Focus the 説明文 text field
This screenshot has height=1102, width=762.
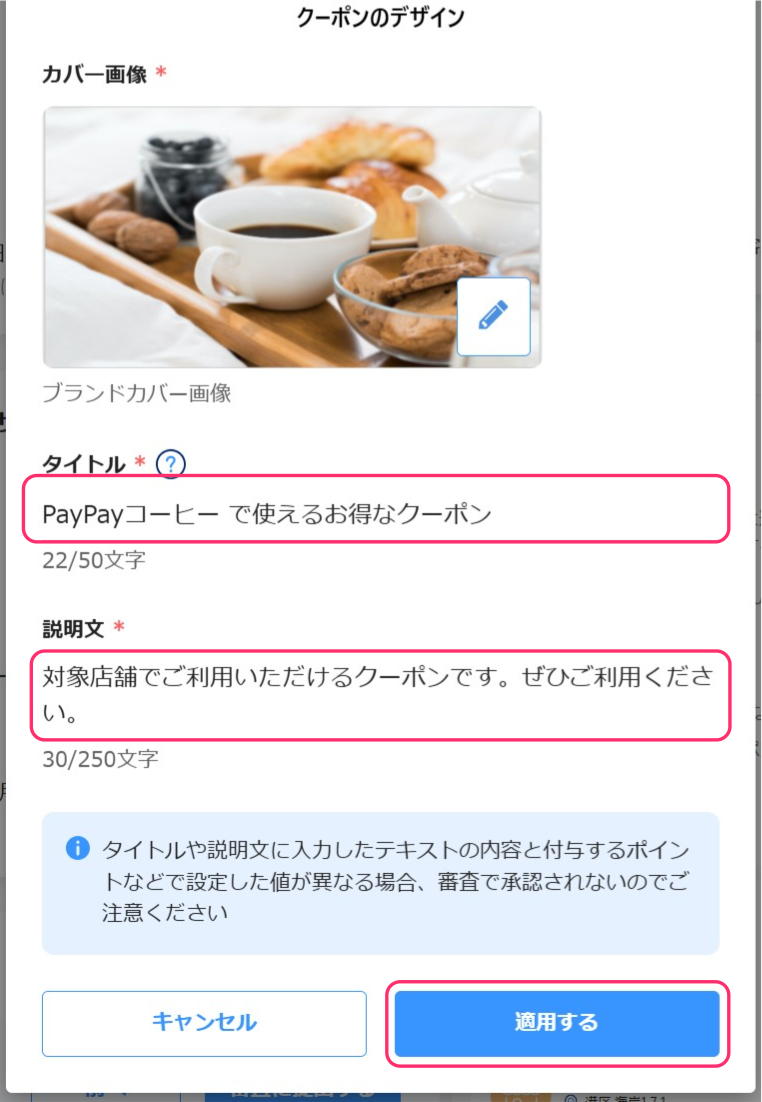(x=378, y=696)
